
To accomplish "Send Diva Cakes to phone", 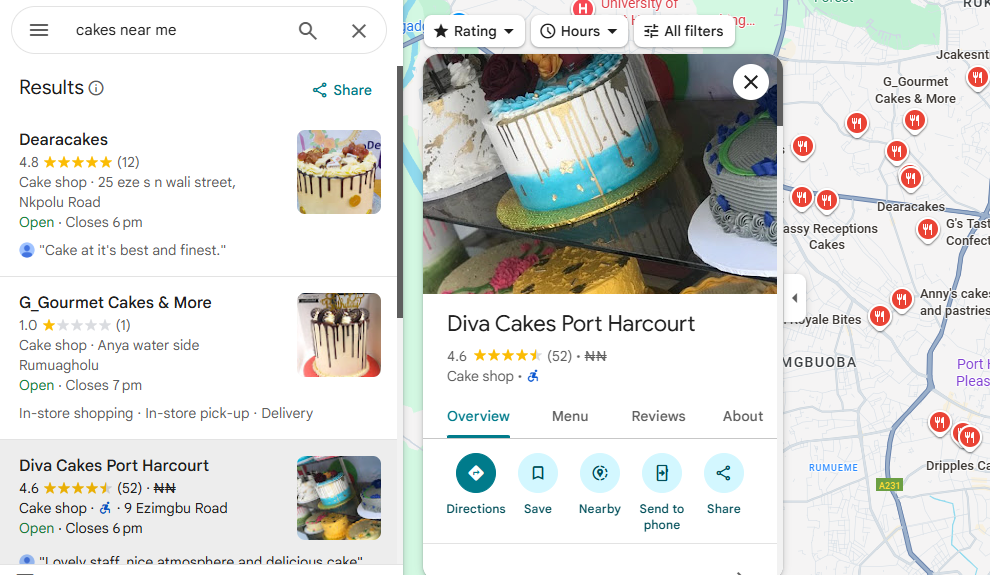I will pos(662,473).
